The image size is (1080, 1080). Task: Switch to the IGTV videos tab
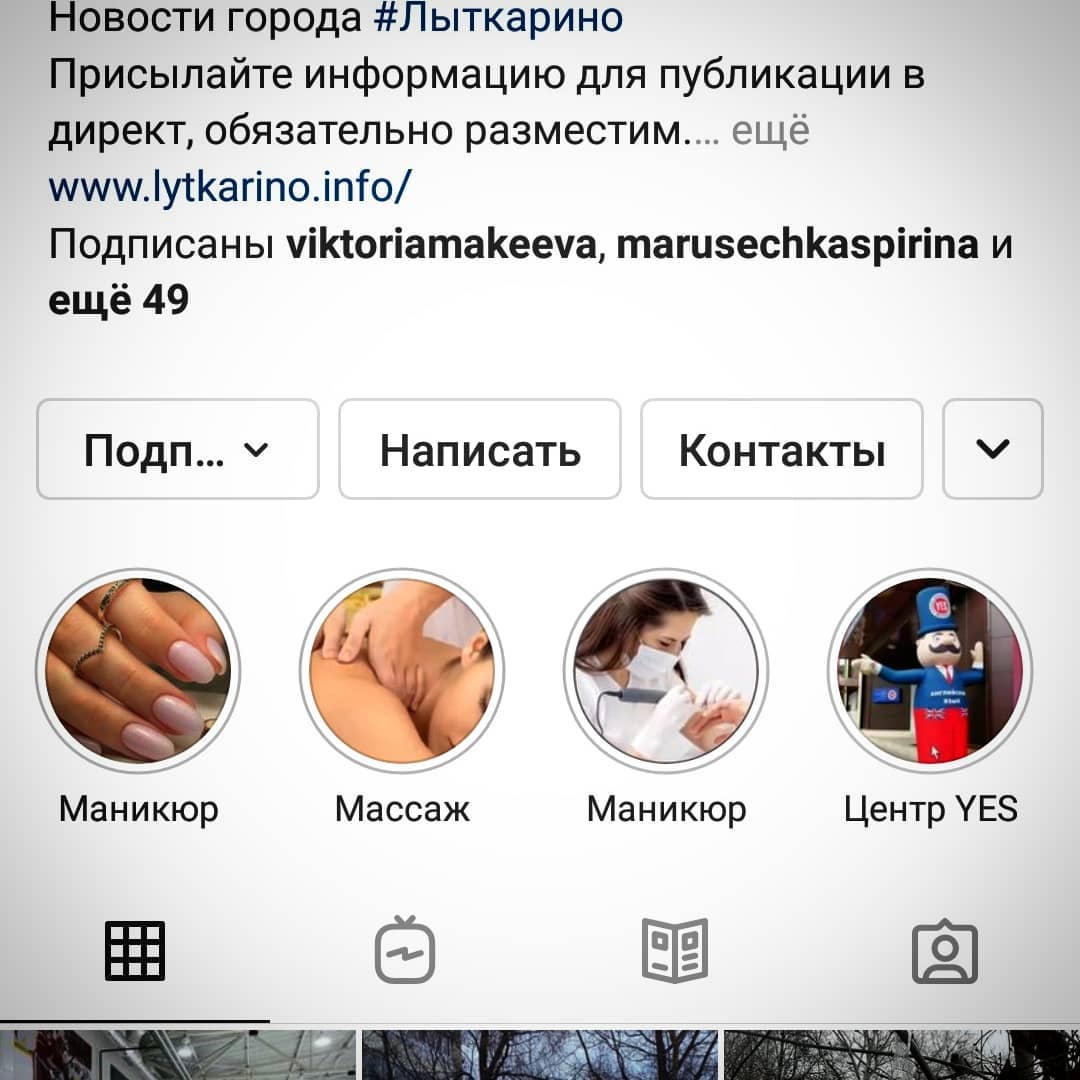(404, 950)
